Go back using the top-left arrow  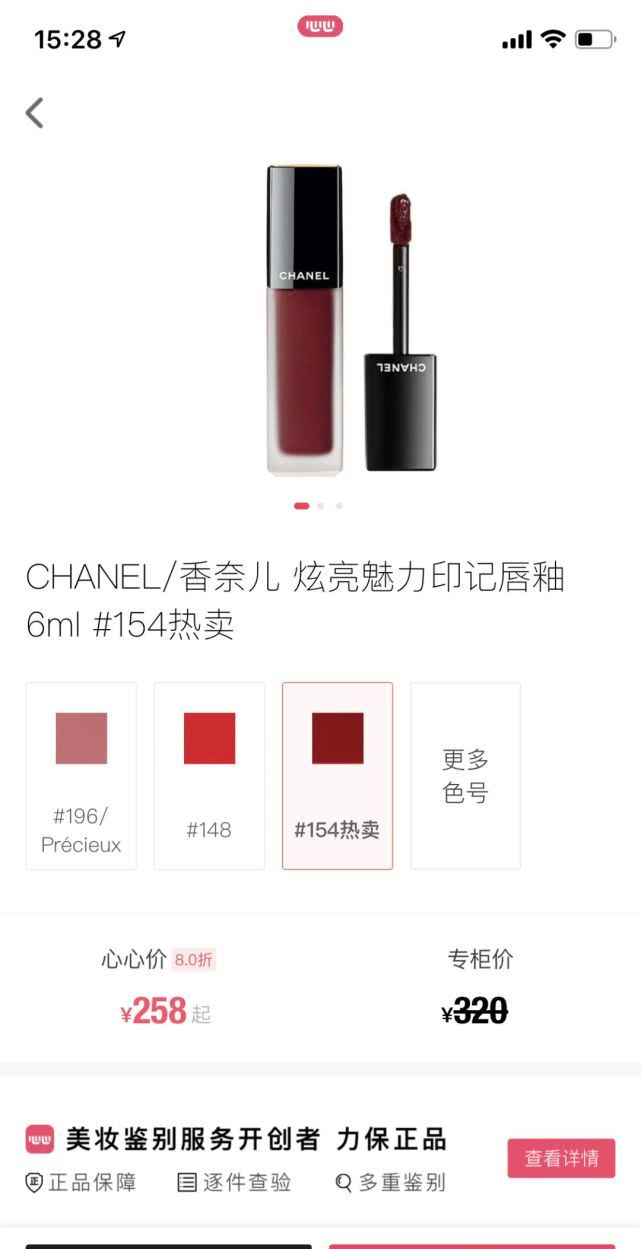pos(35,113)
